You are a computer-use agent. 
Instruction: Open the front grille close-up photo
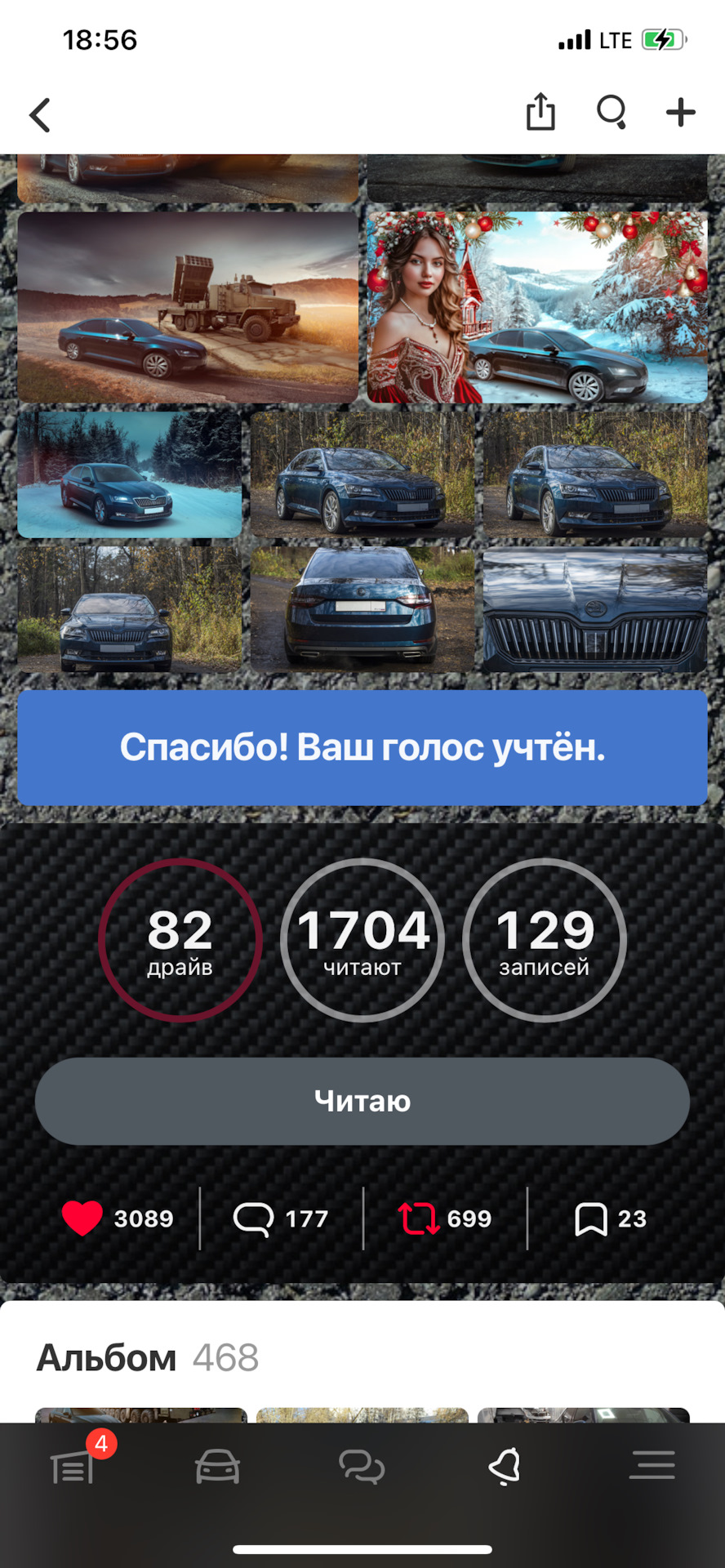[595, 609]
